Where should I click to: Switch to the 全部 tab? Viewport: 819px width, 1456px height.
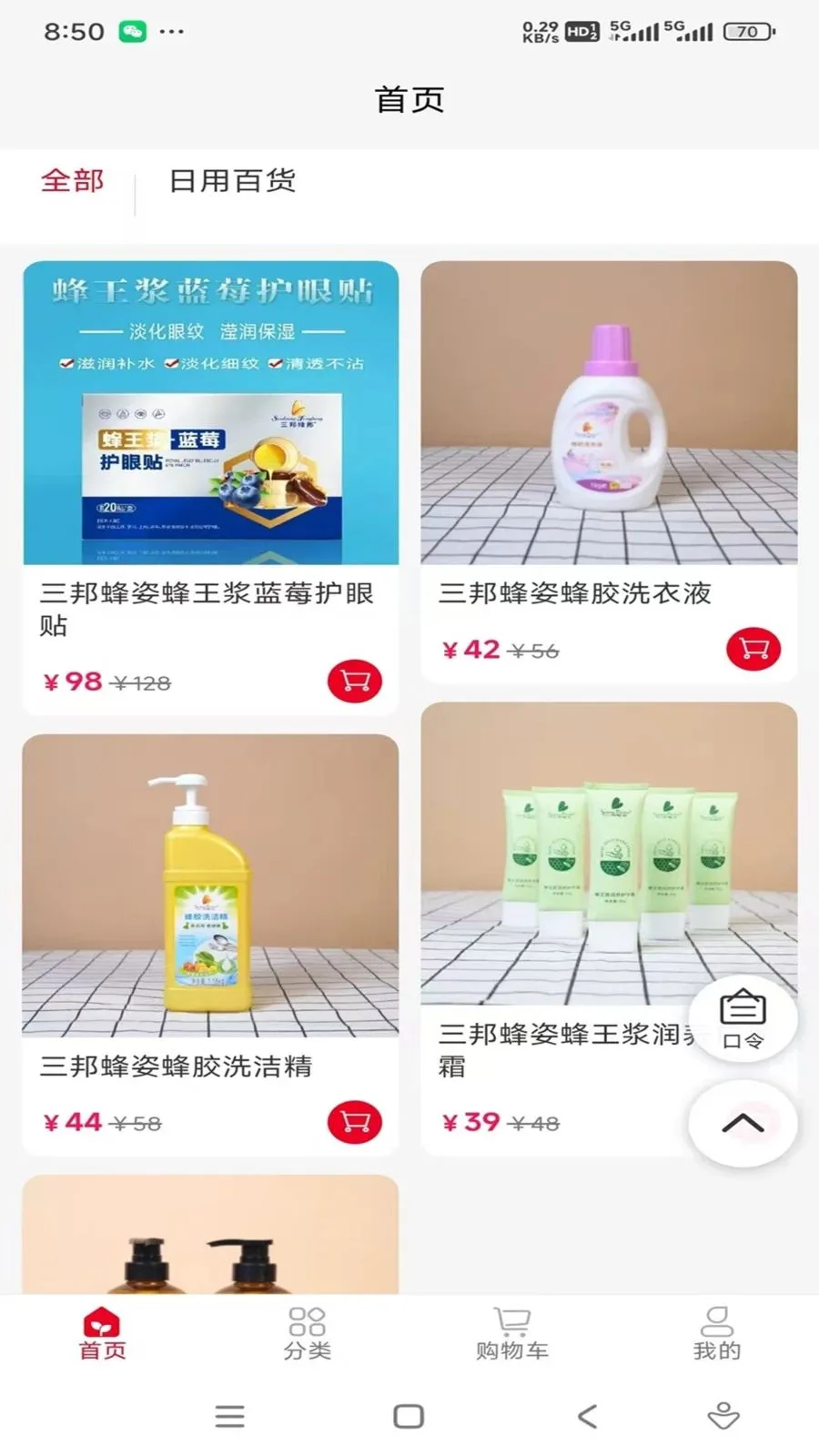pos(74,181)
